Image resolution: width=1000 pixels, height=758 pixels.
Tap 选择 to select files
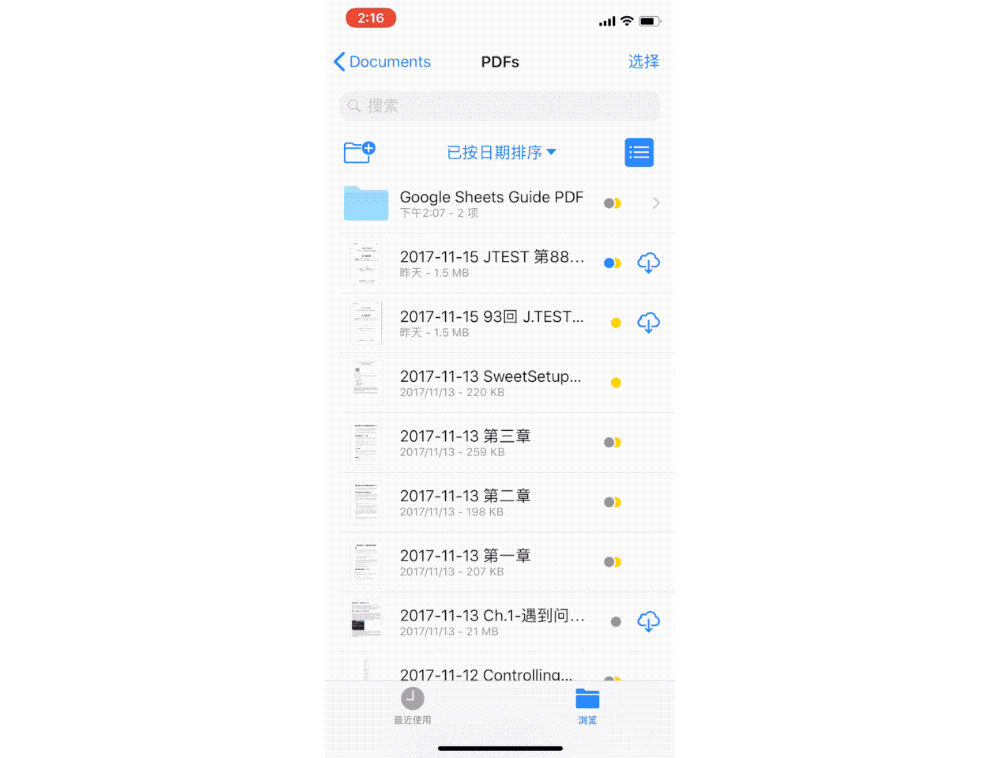[x=643, y=62]
